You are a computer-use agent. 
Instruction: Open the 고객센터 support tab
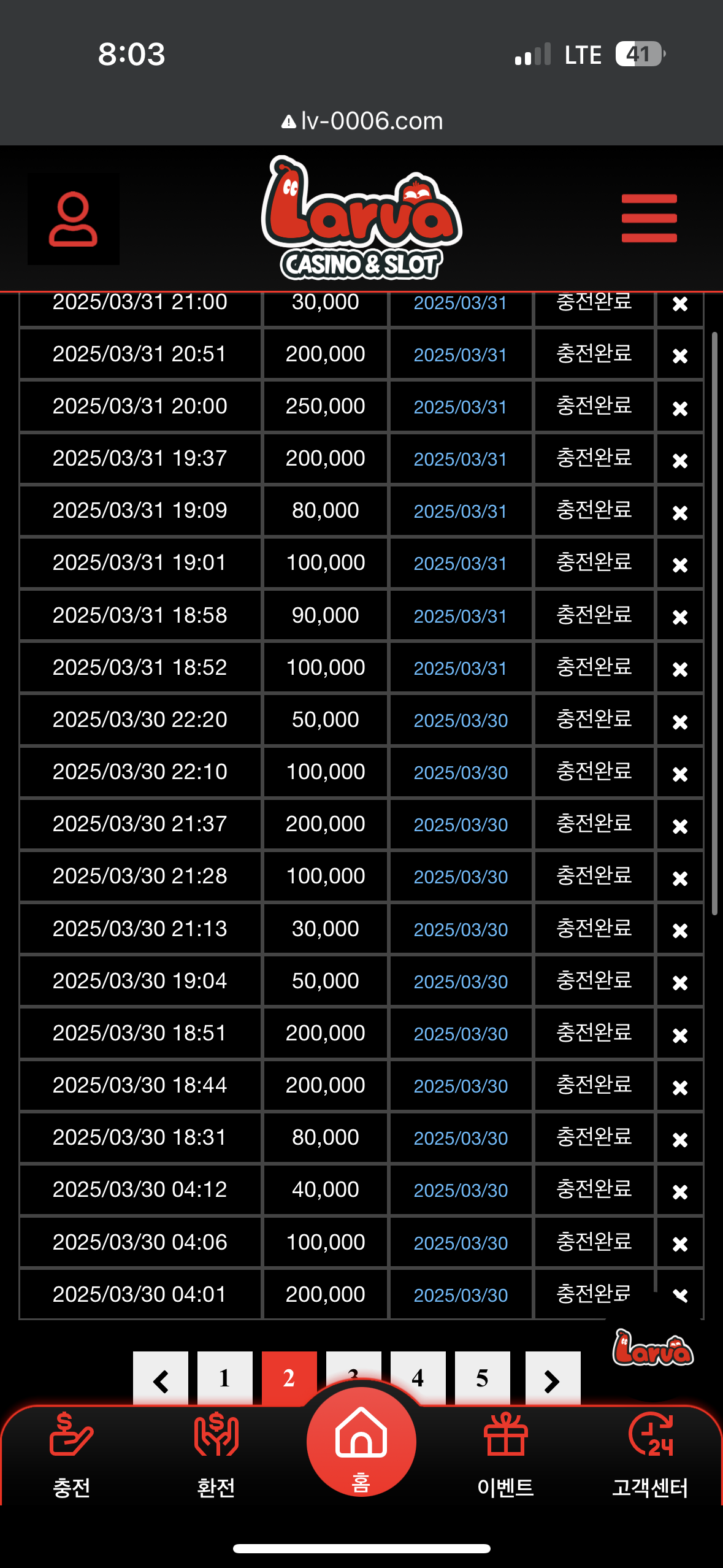tap(650, 1454)
